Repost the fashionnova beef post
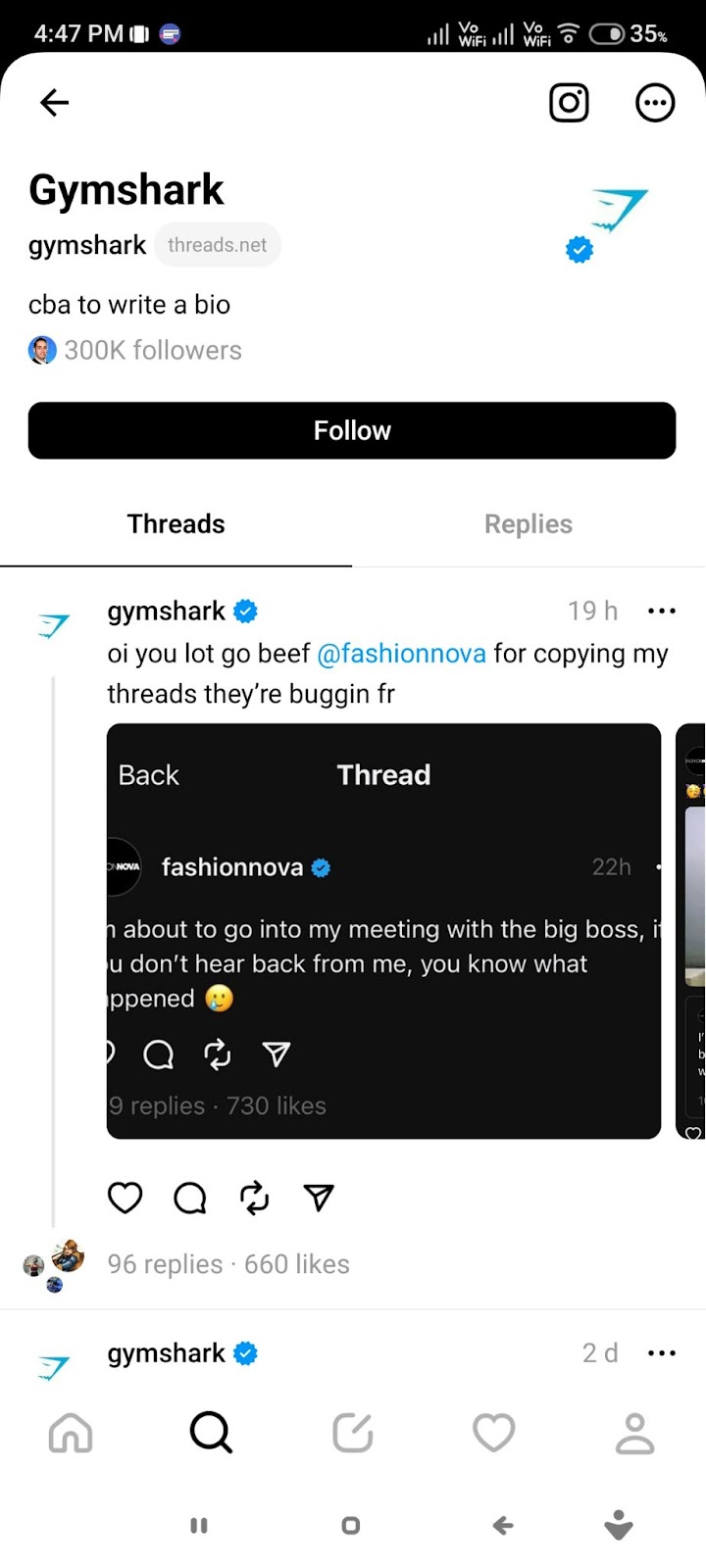The width and height of the screenshot is (706, 1568). point(255,1198)
